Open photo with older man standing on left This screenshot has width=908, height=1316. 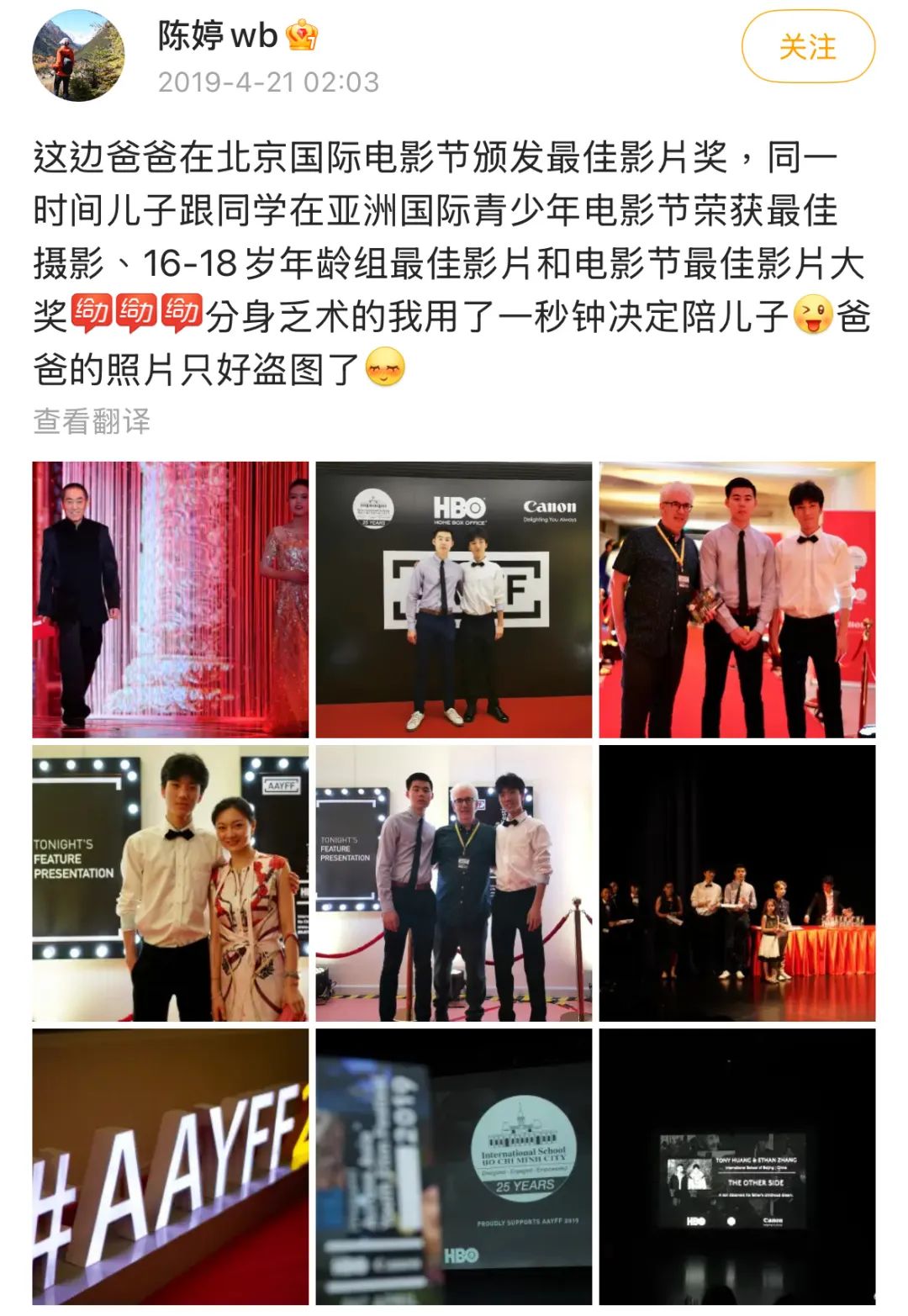click(737, 600)
